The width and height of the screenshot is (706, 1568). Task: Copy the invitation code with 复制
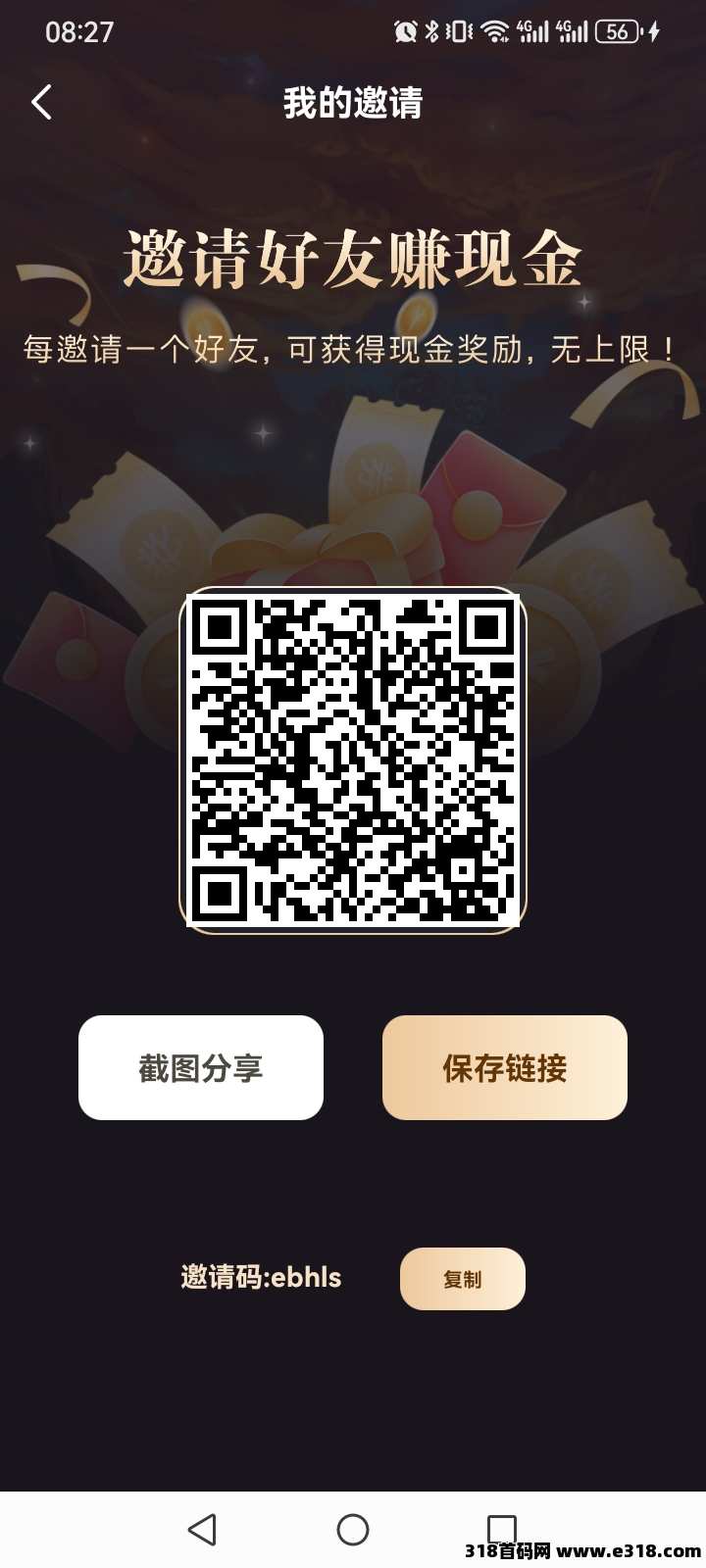pyautogui.click(x=462, y=1279)
